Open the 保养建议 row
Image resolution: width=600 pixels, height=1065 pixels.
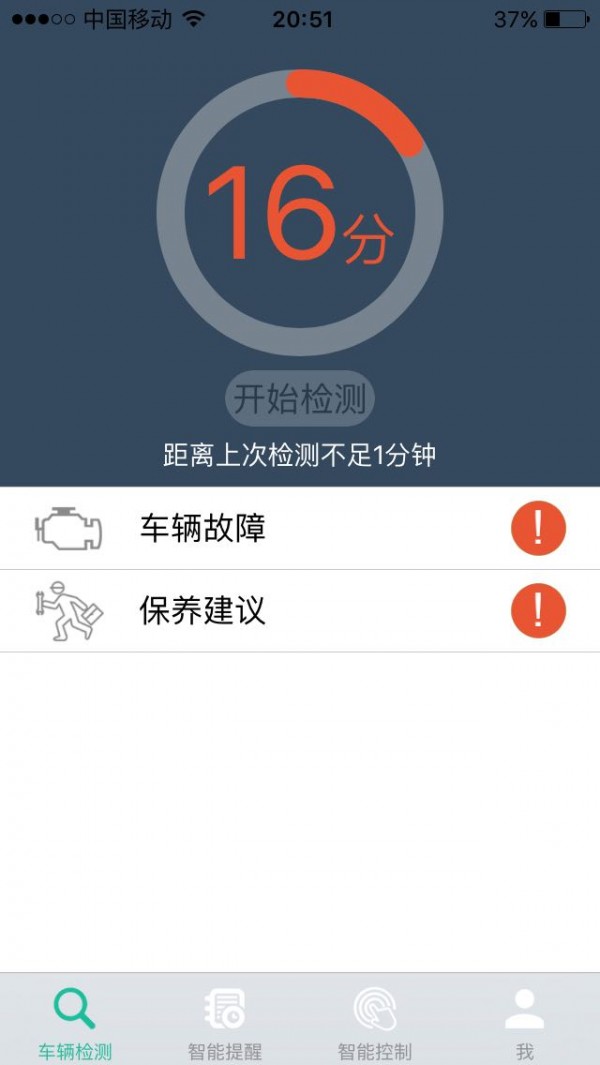coord(300,611)
